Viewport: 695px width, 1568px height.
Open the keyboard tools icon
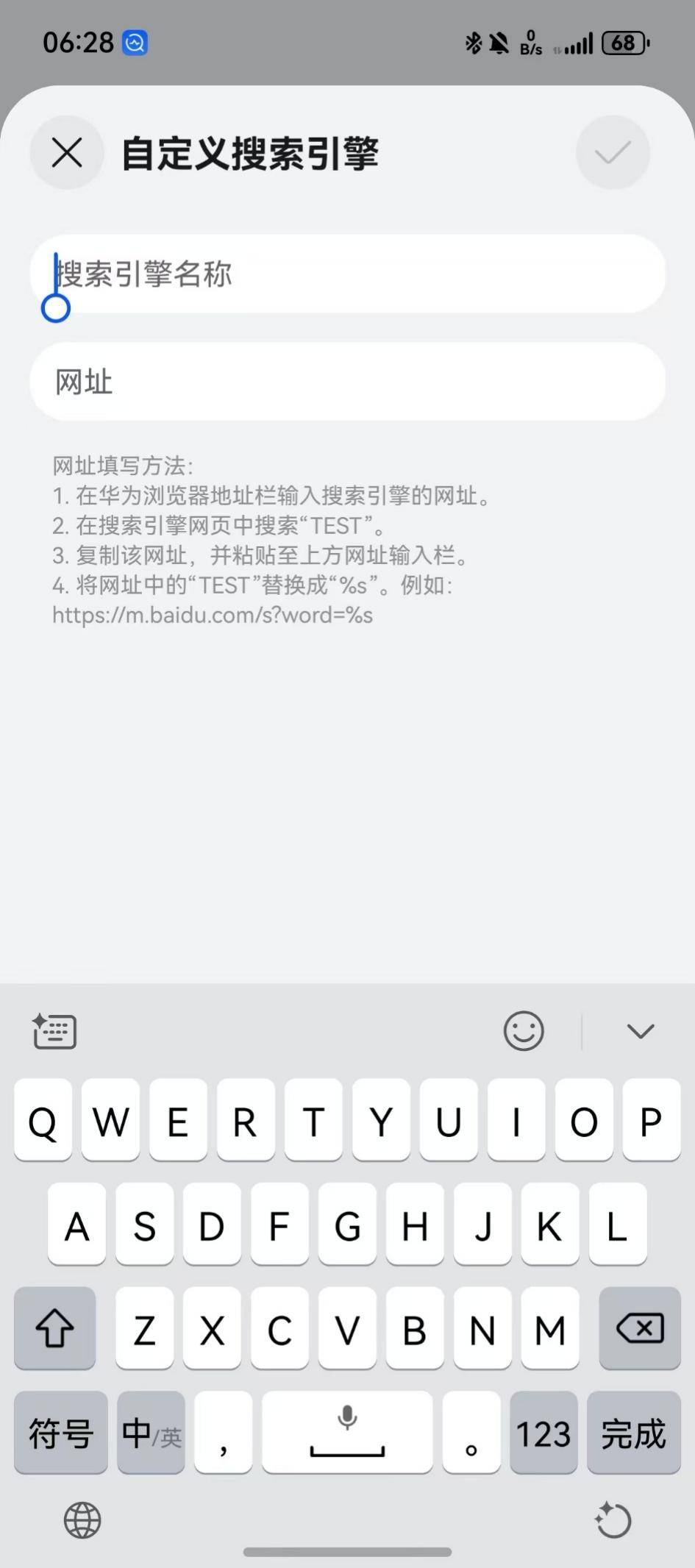click(54, 1030)
